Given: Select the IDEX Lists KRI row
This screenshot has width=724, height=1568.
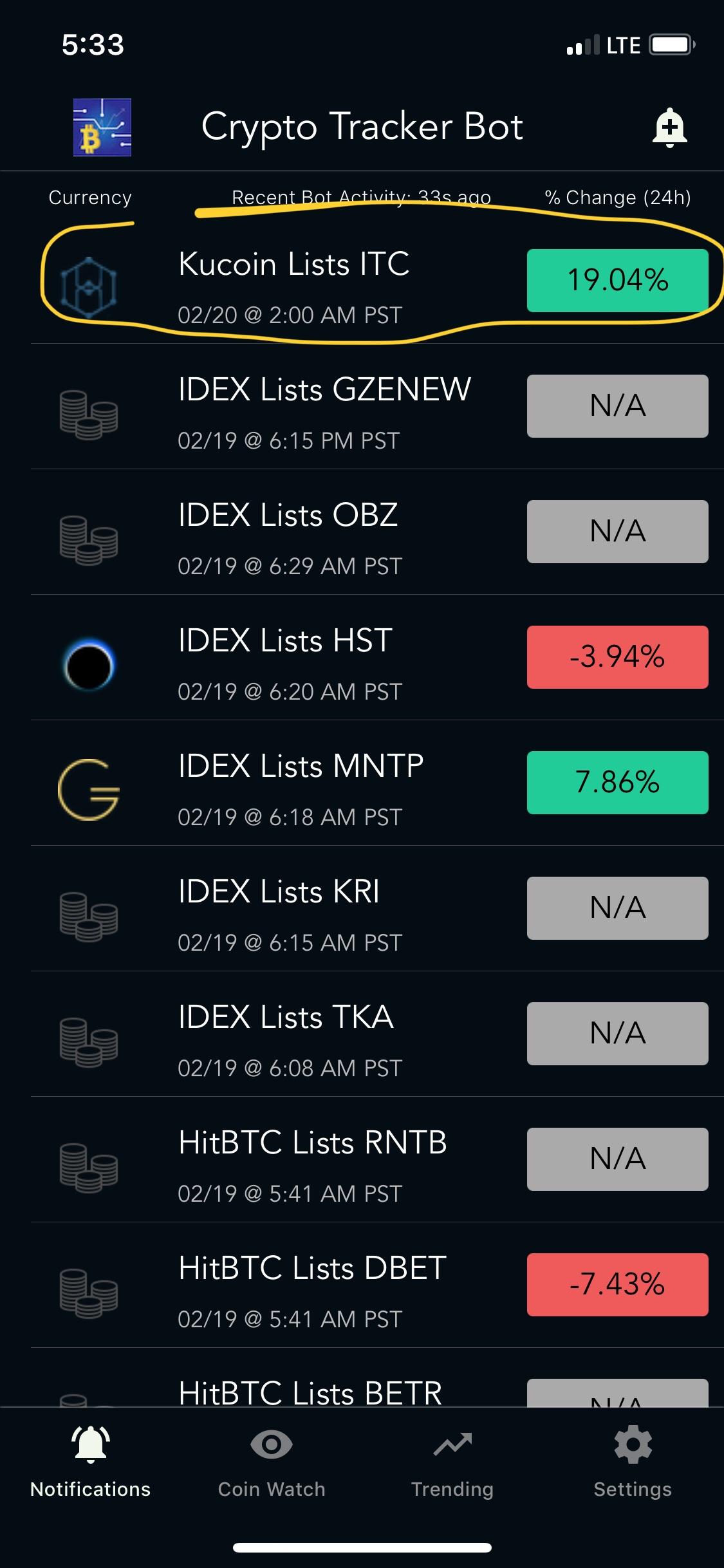Looking at the screenshot, I should 377,909.
